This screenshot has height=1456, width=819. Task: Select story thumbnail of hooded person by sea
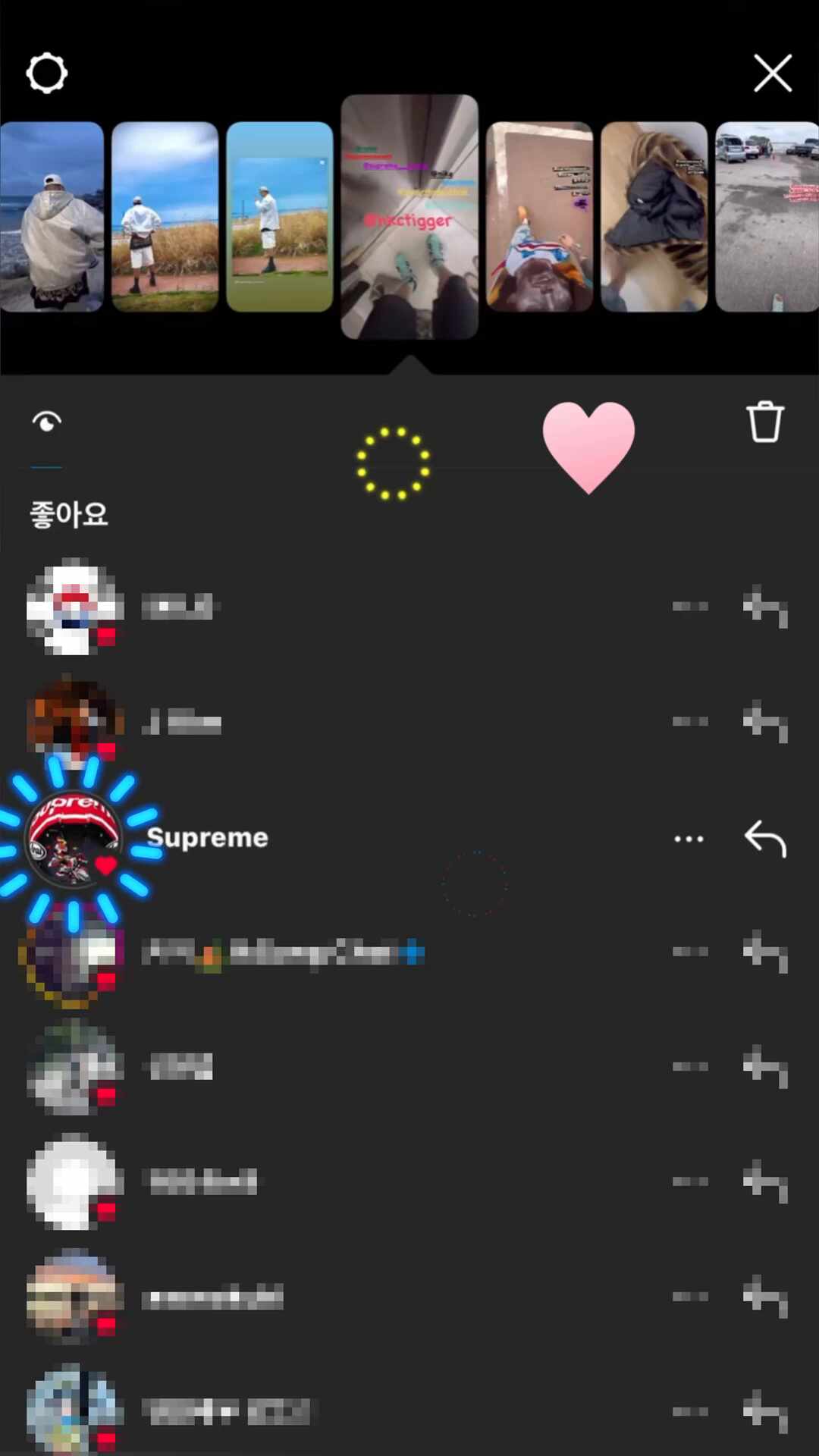(x=52, y=217)
